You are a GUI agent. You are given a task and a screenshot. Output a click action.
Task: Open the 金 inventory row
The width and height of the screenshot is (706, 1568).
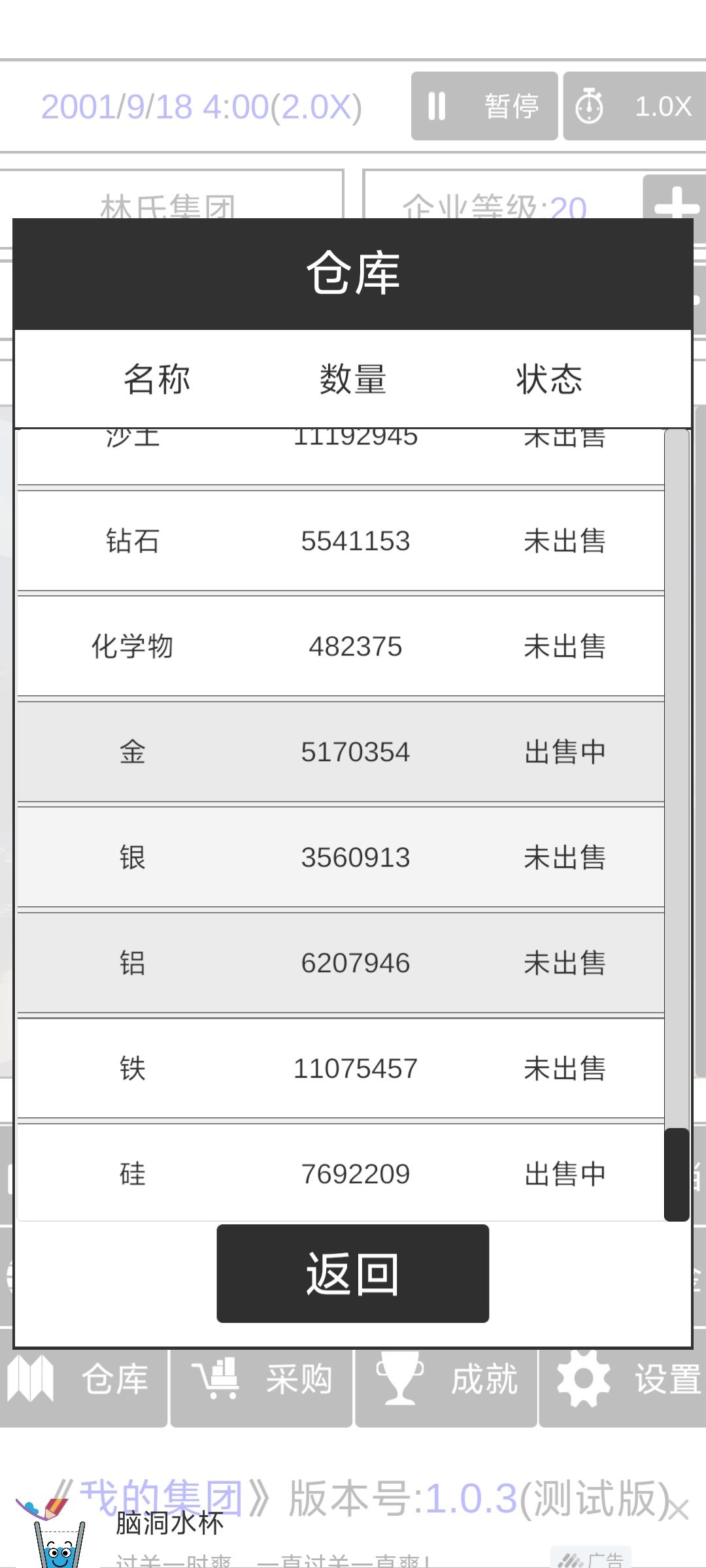(341, 752)
